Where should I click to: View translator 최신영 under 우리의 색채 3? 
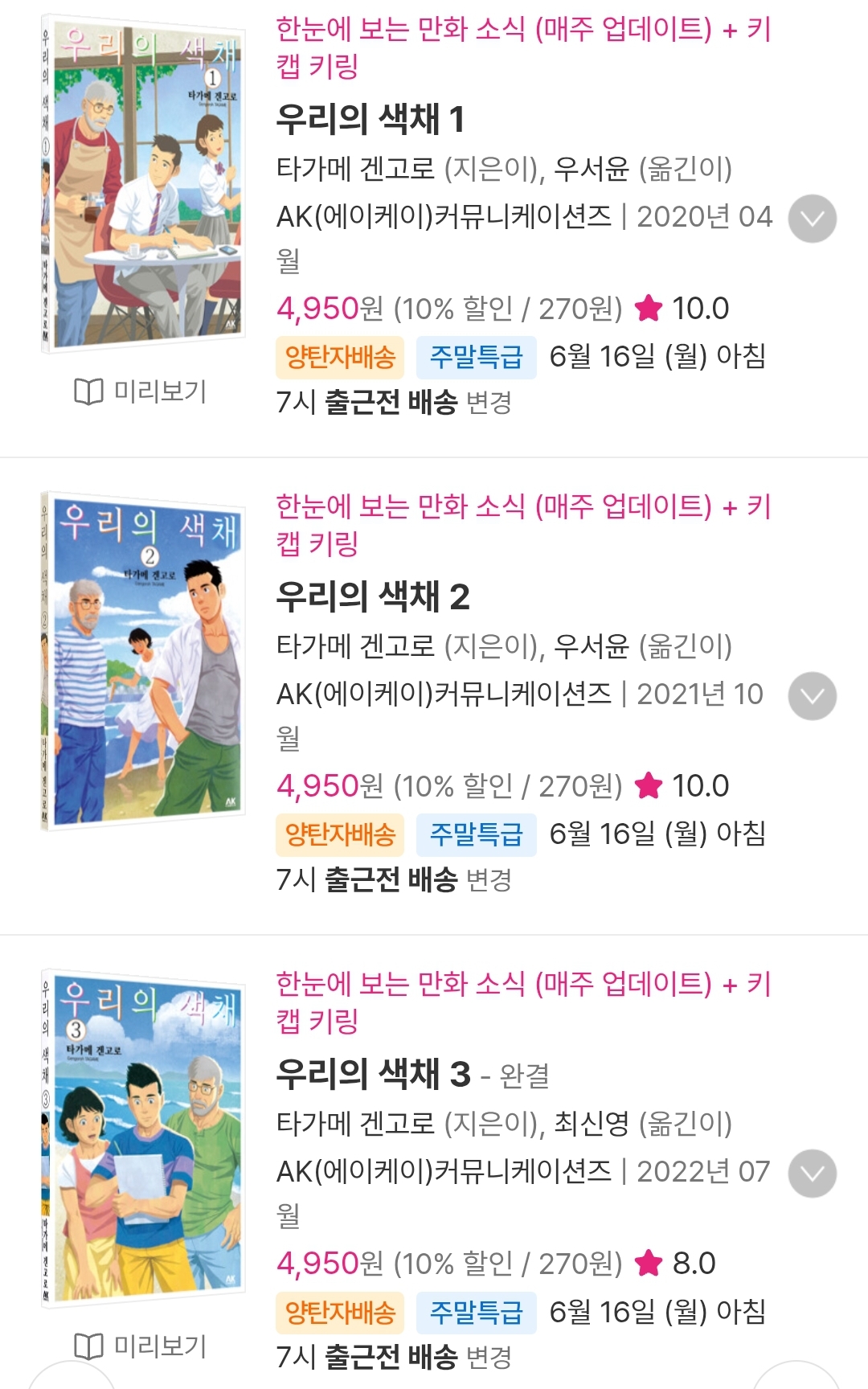click(x=592, y=1123)
